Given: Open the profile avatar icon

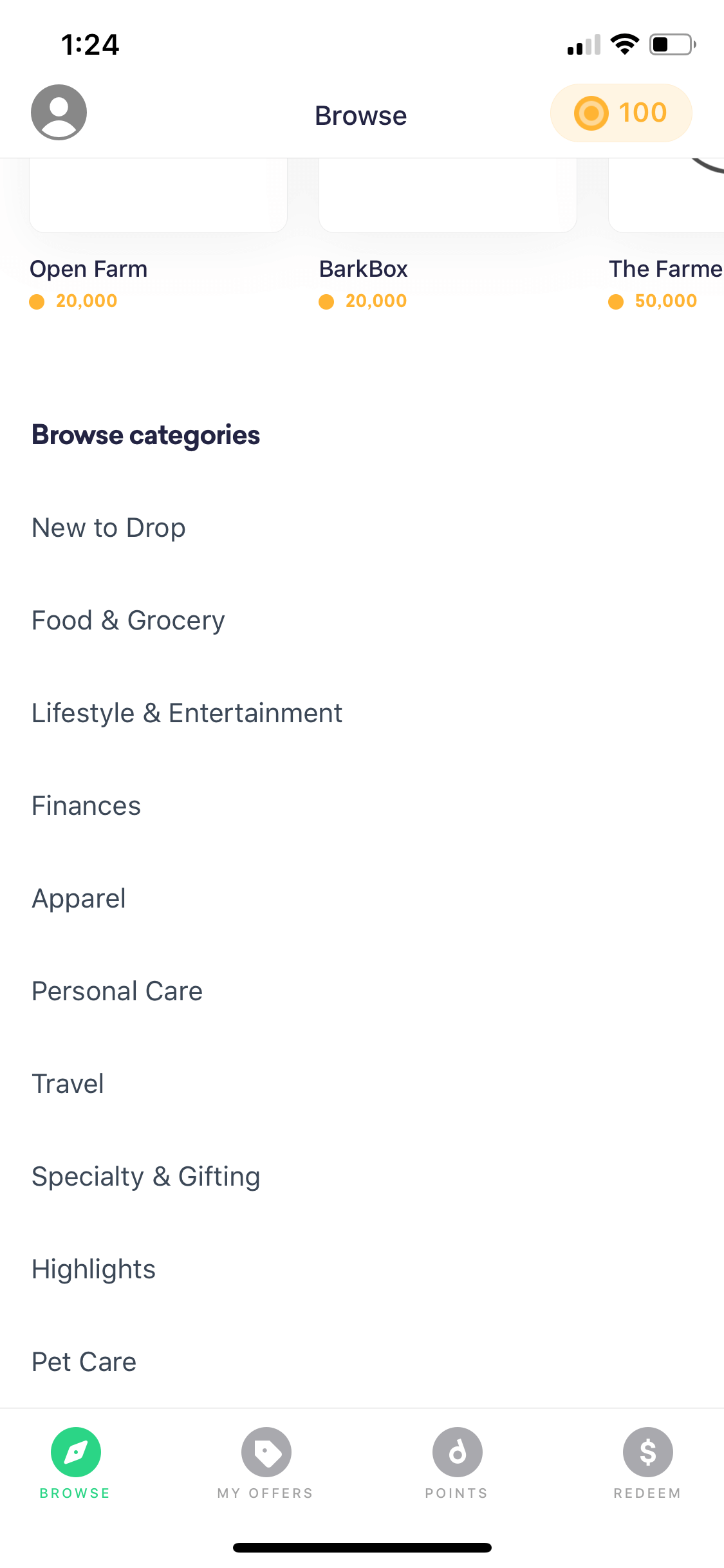Looking at the screenshot, I should click(59, 112).
